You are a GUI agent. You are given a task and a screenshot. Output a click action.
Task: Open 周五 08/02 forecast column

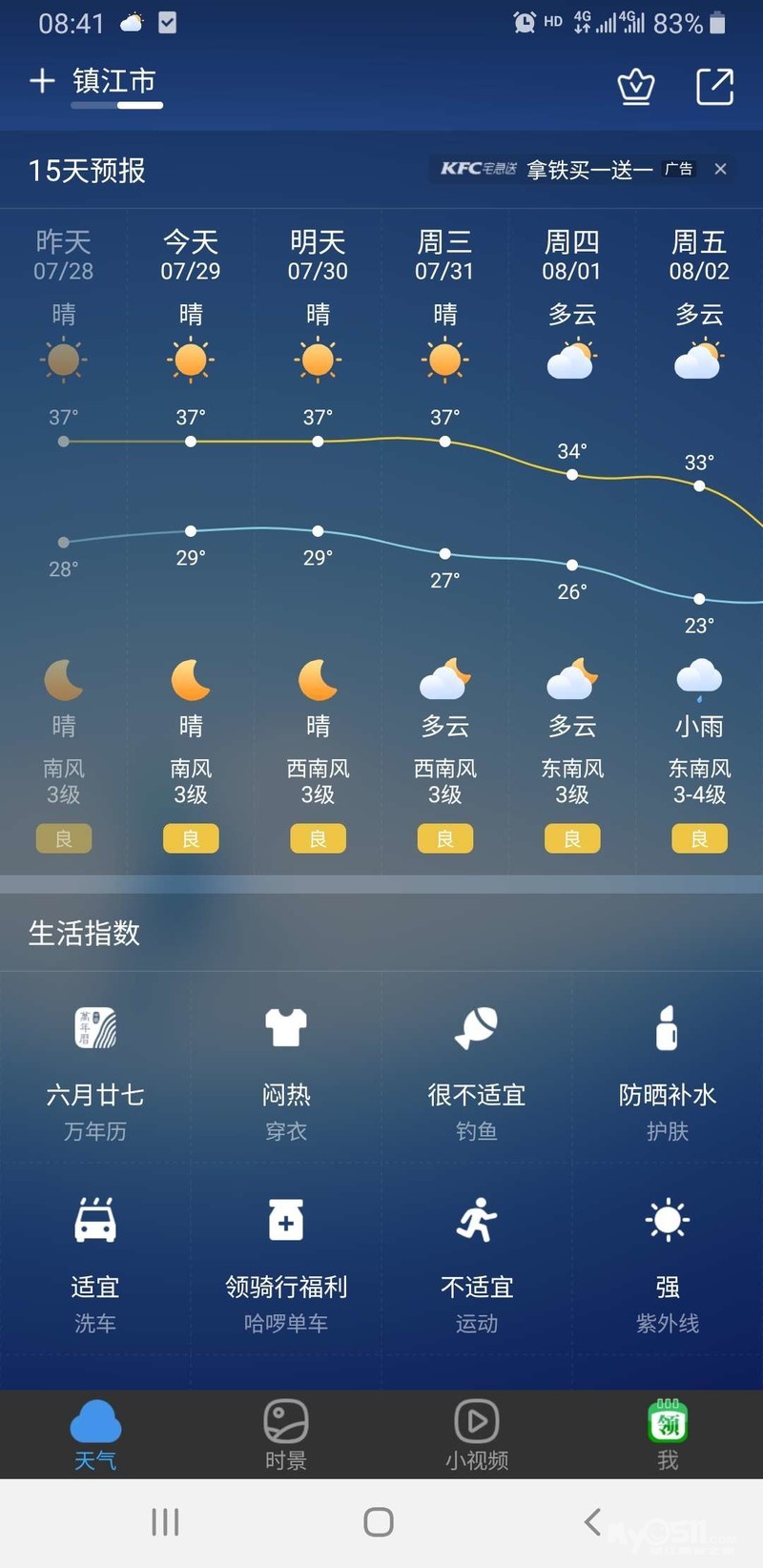[x=699, y=256]
